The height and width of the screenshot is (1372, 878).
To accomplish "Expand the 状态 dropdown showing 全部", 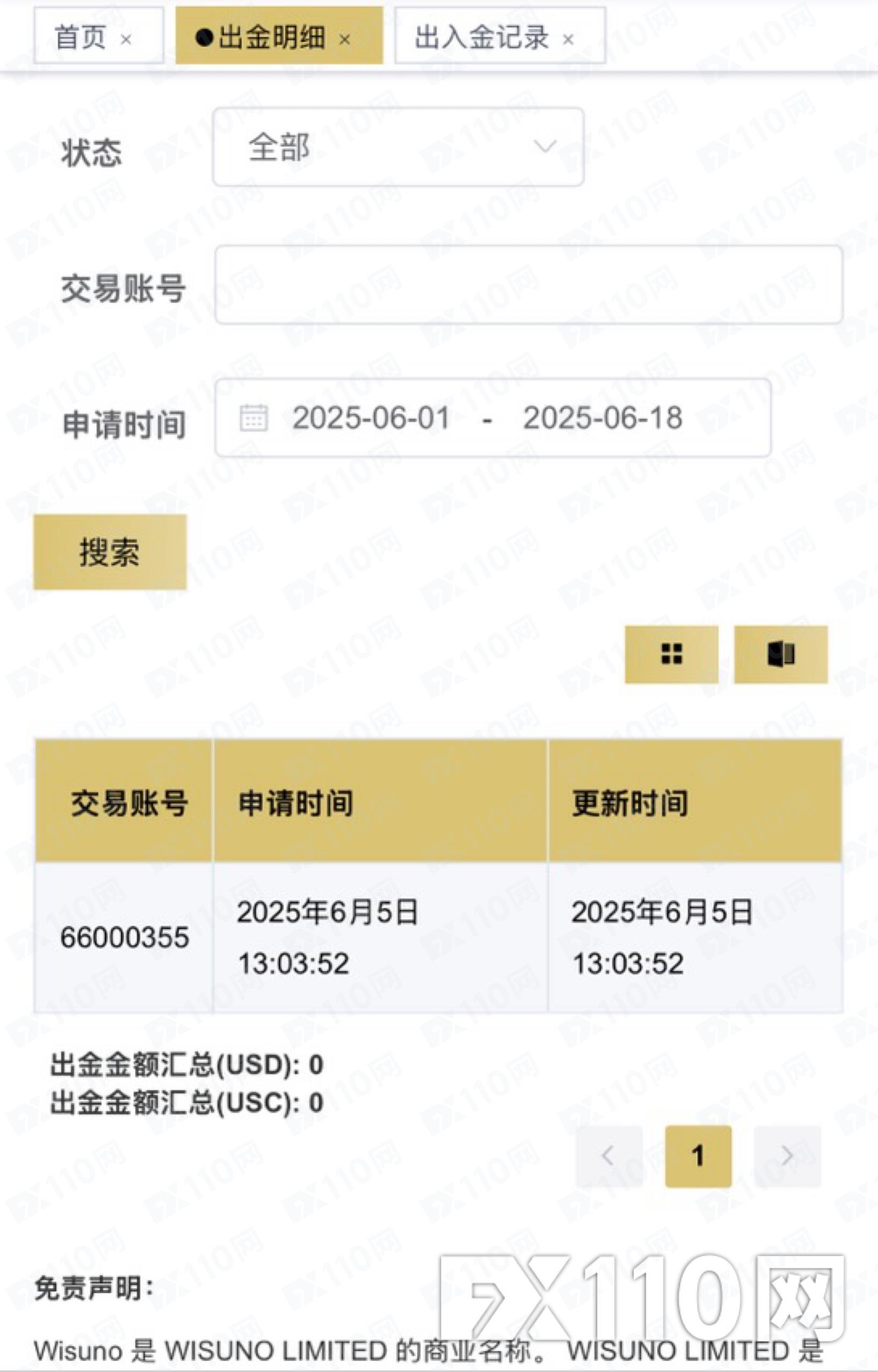I will (x=398, y=147).
